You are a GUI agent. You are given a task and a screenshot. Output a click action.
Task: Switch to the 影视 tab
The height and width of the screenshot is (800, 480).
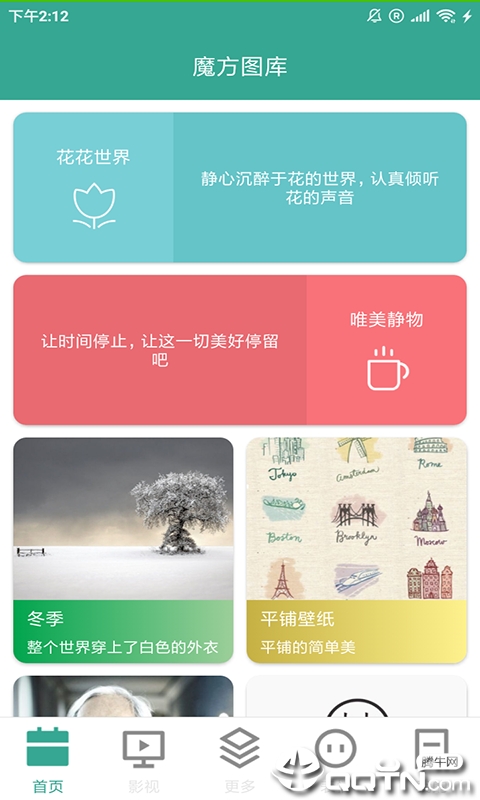point(143,759)
